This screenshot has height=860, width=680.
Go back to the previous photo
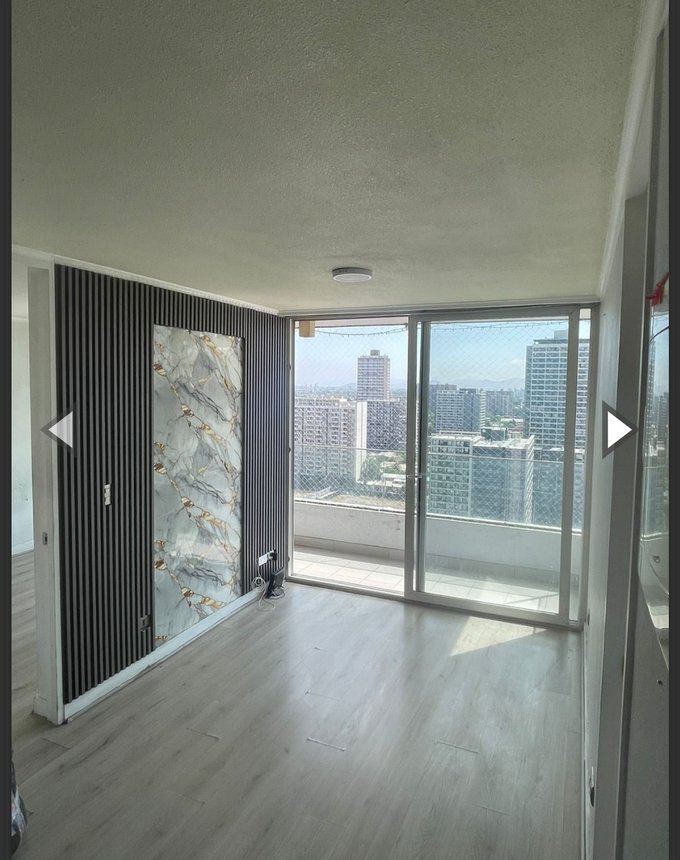tap(60, 430)
